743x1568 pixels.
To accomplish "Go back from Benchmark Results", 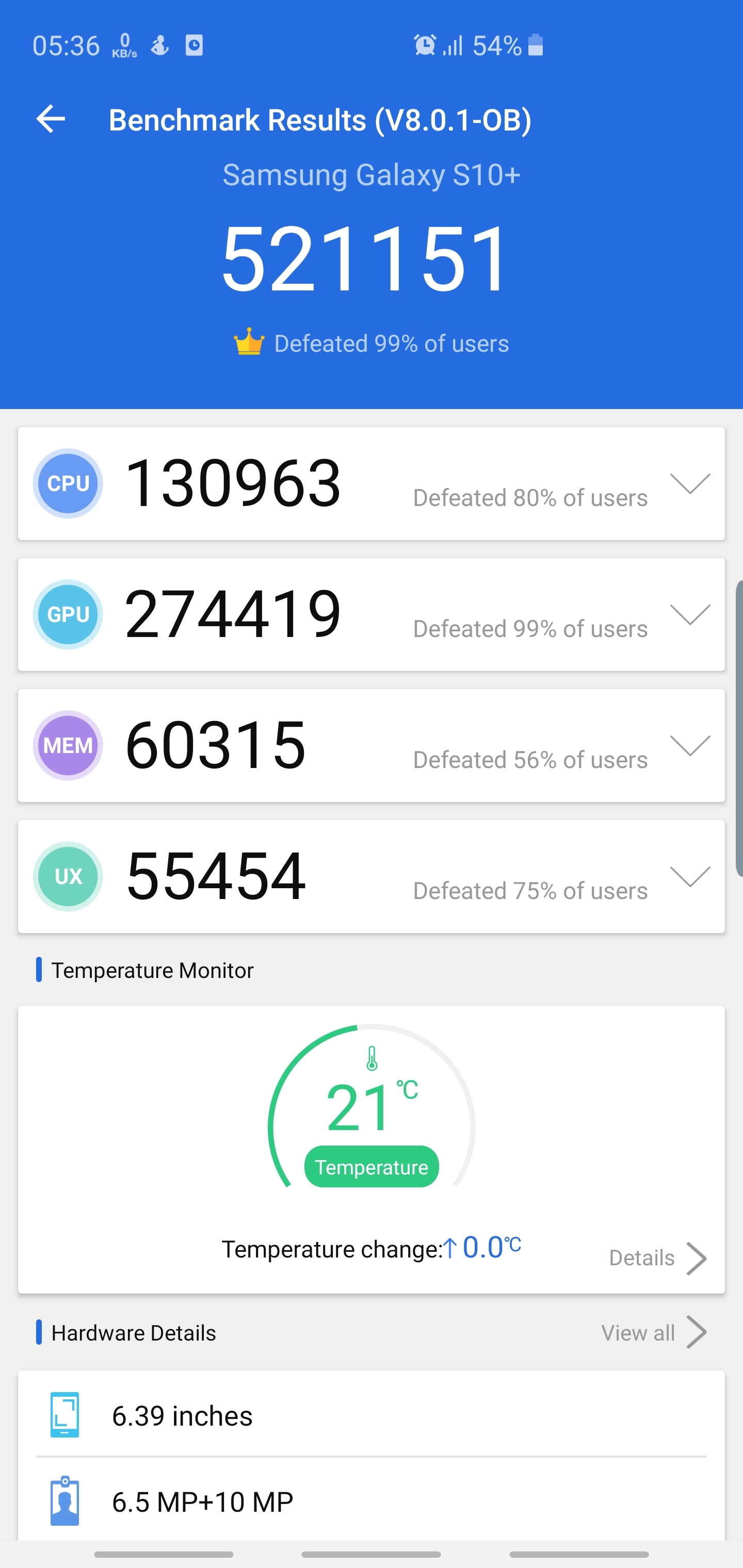I will point(51,119).
